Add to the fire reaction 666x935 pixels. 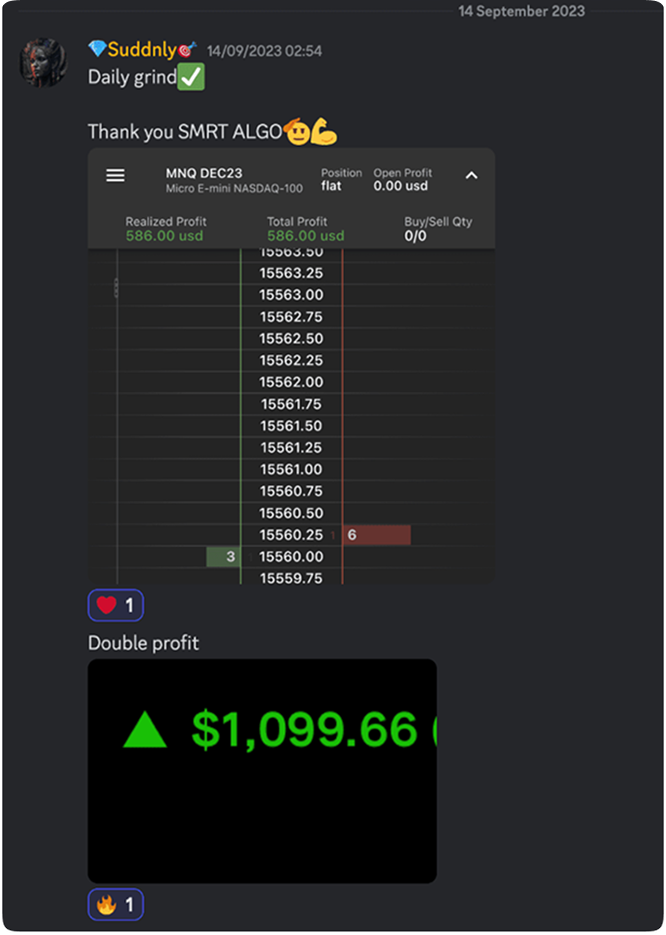[x=116, y=905]
